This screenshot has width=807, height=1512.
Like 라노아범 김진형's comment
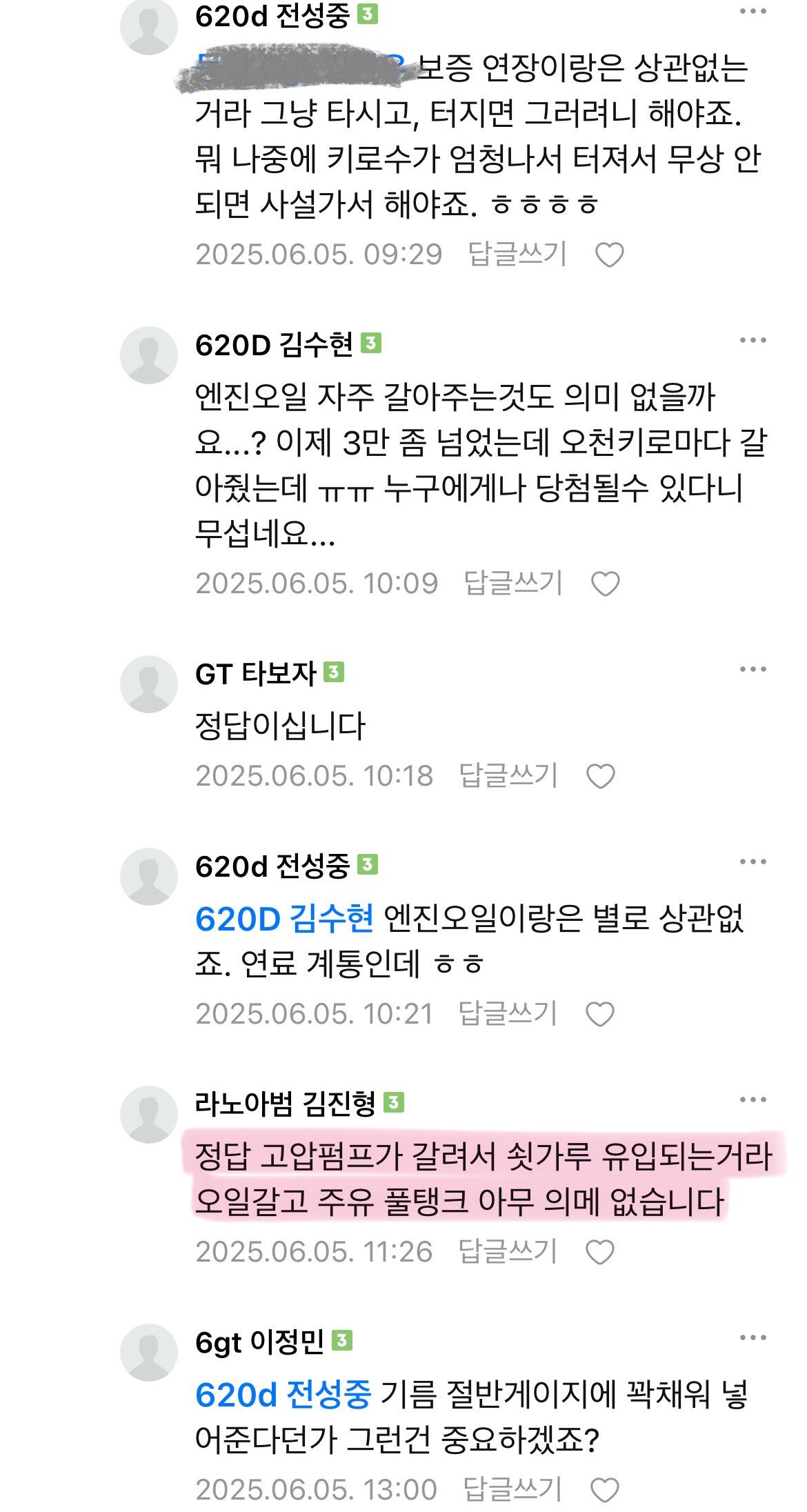point(599,1252)
